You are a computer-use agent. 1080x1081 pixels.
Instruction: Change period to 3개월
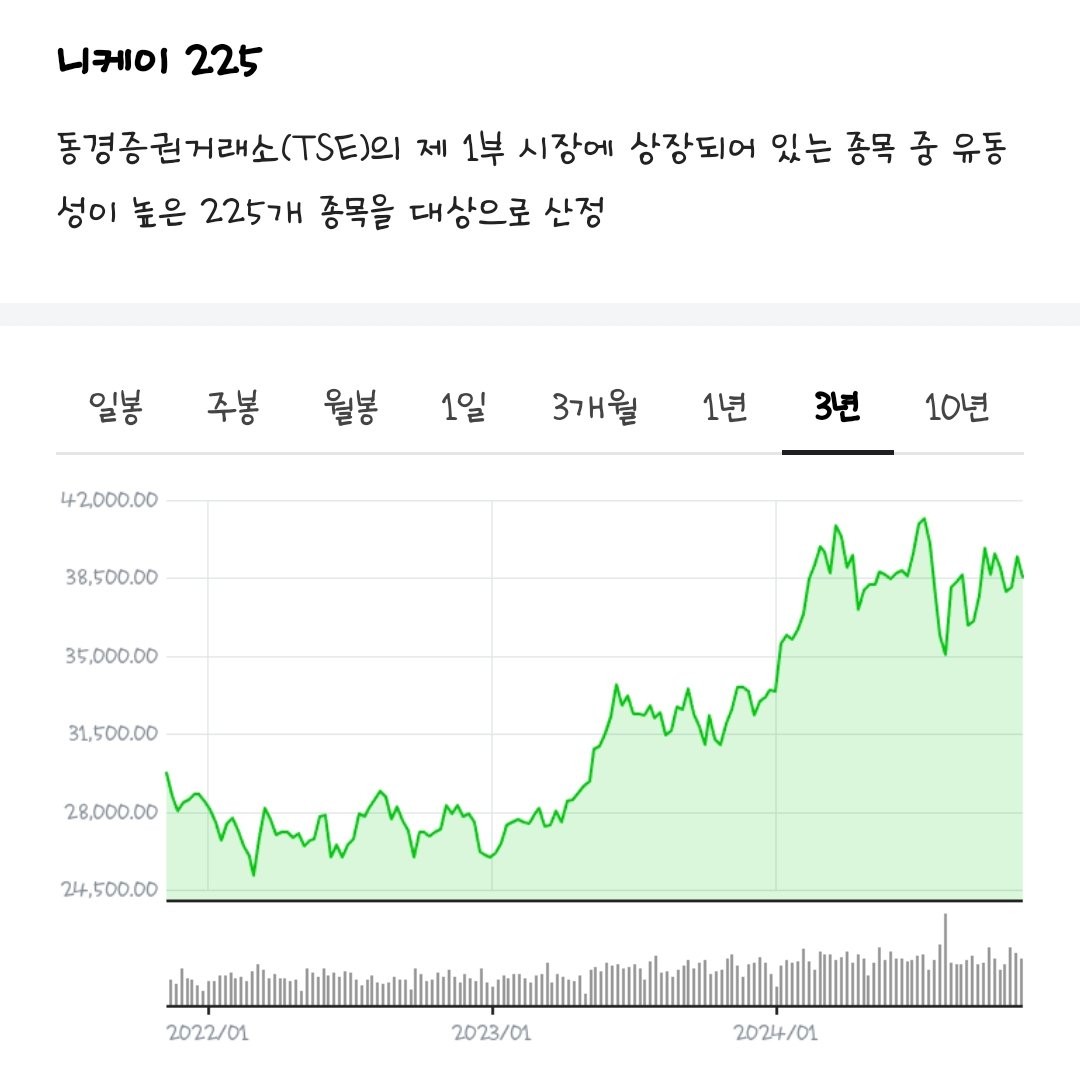(x=595, y=409)
